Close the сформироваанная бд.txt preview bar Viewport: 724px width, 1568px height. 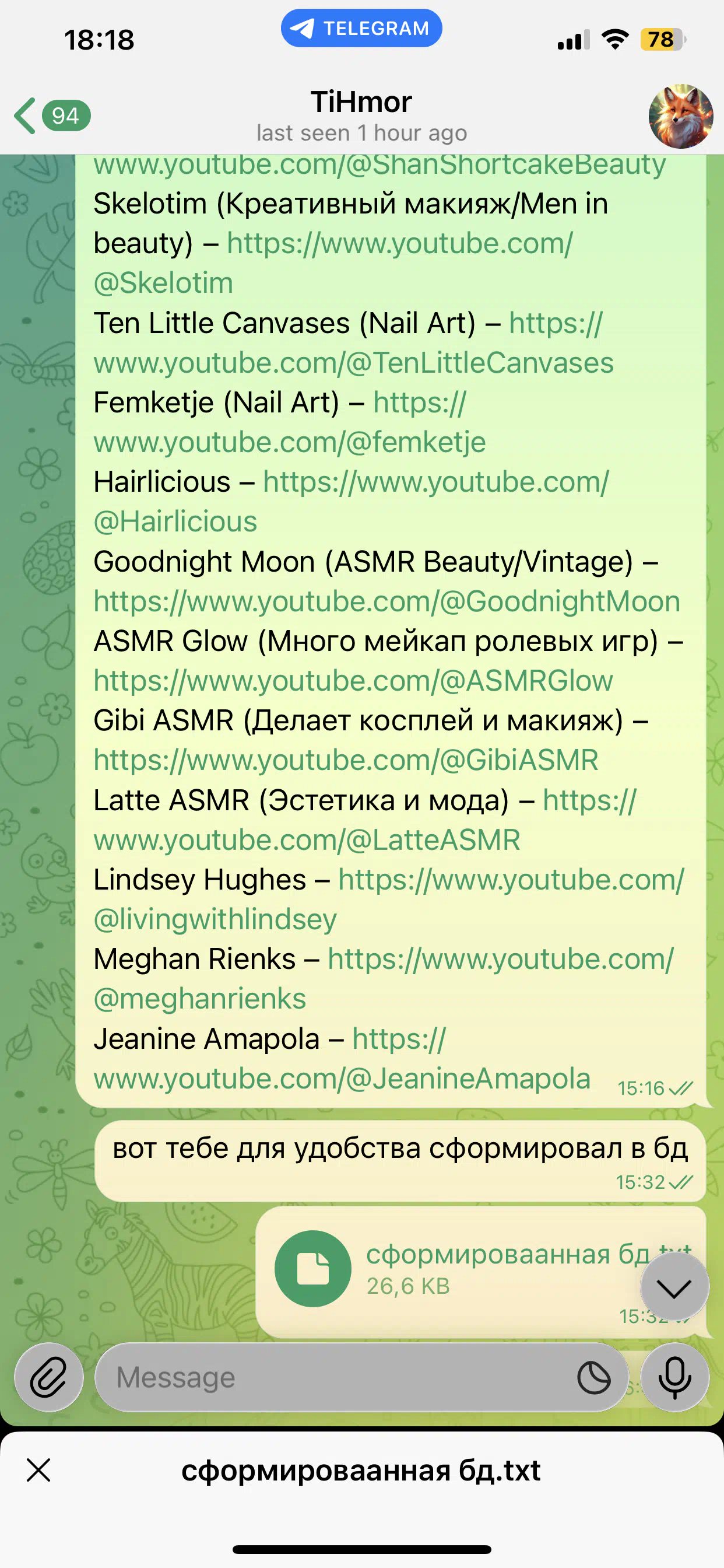[x=38, y=1470]
